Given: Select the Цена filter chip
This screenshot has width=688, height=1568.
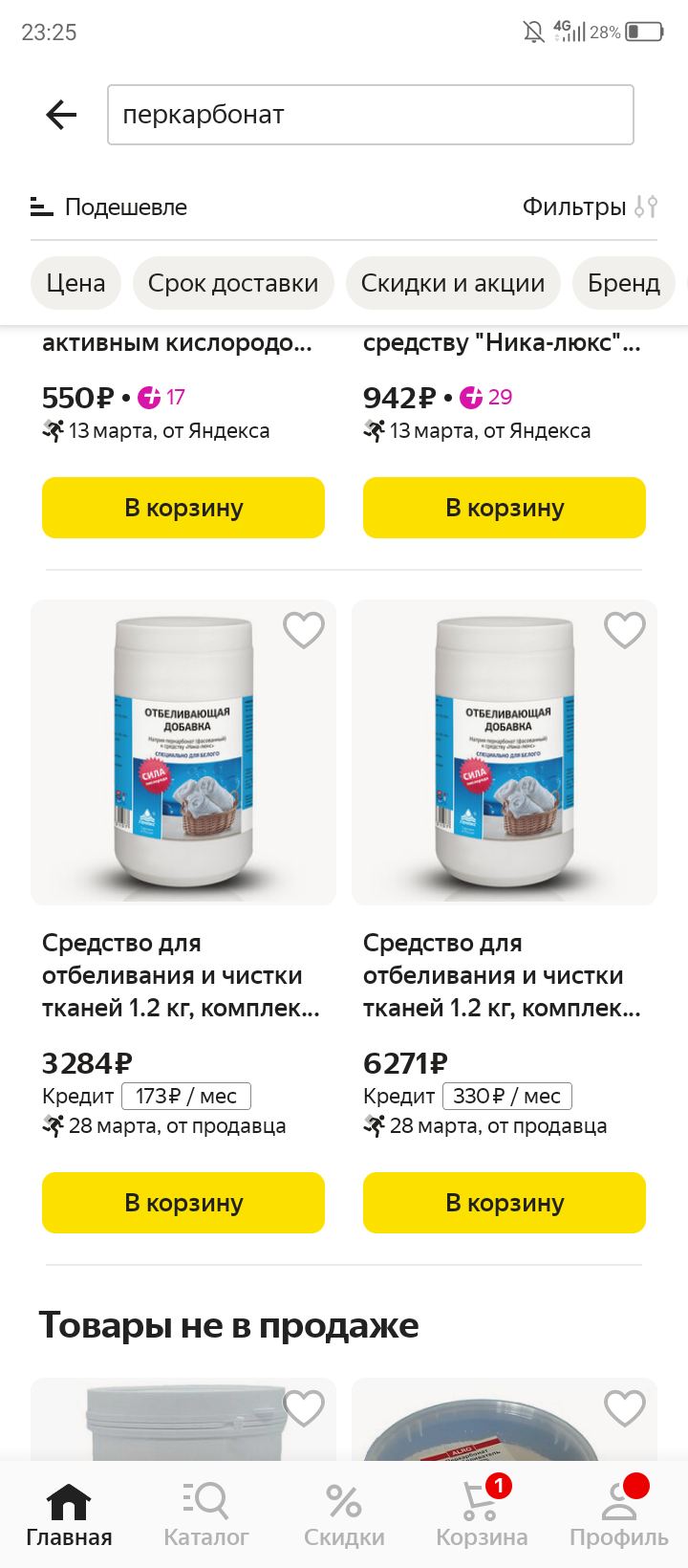Looking at the screenshot, I should (75, 283).
